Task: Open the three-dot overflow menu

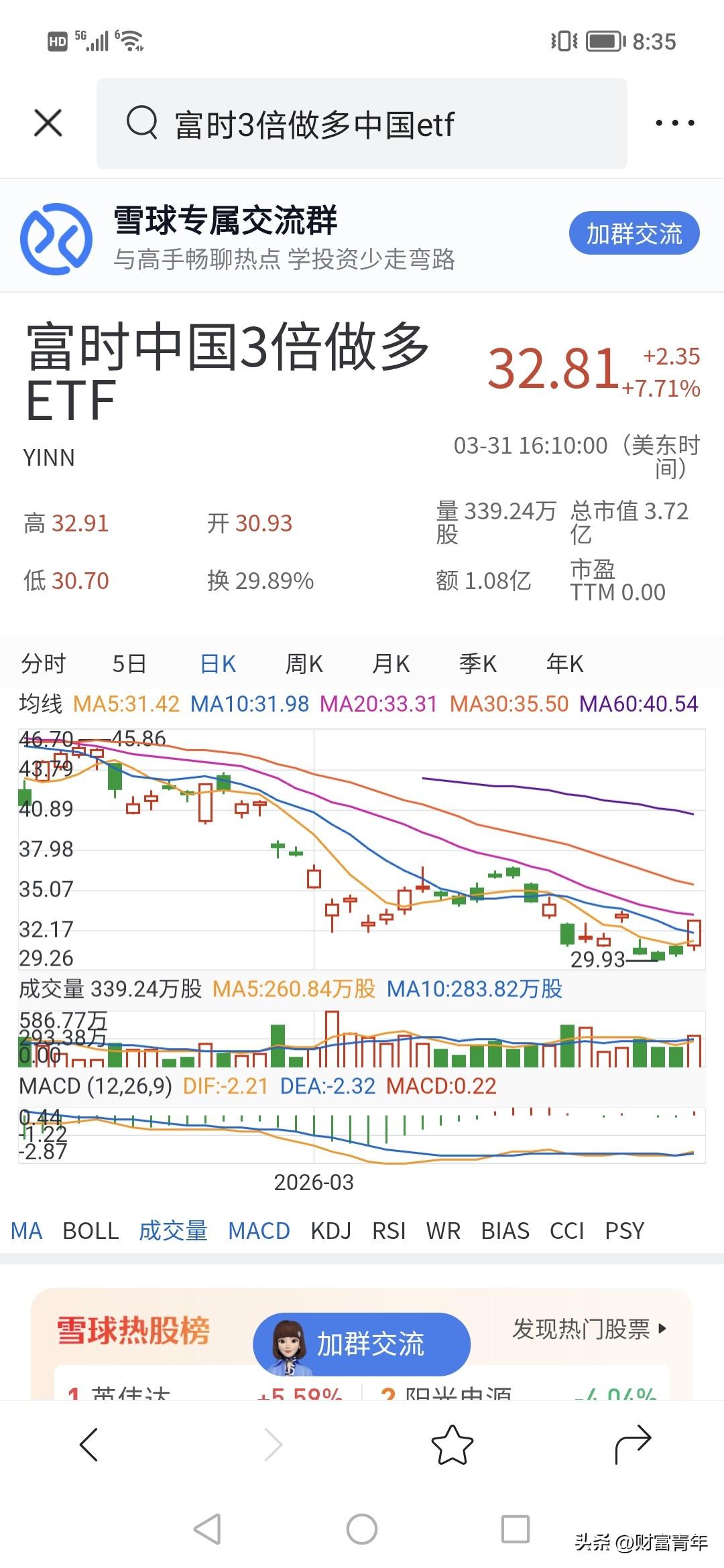Action: click(674, 123)
